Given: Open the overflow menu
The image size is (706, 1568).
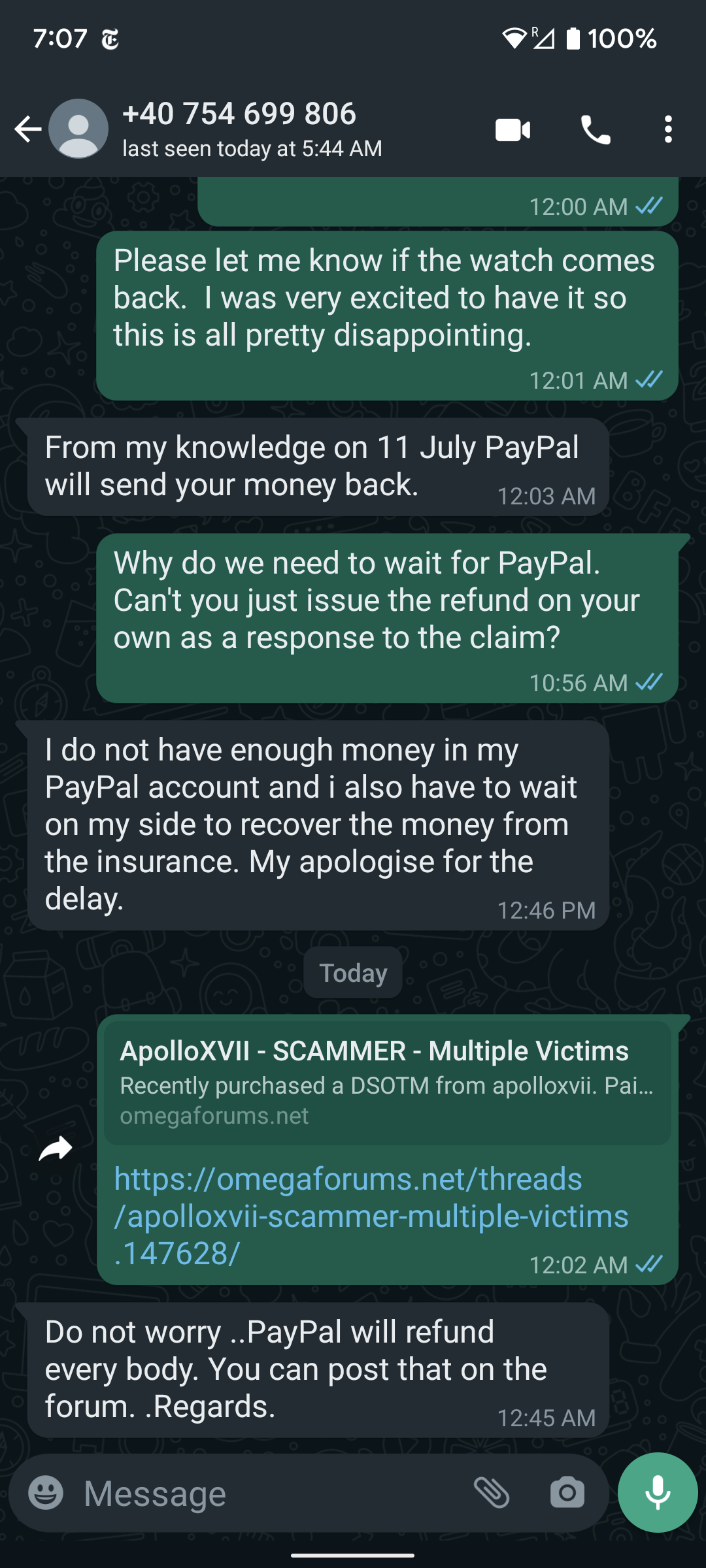Looking at the screenshot, I should click(x=667, y=129).
